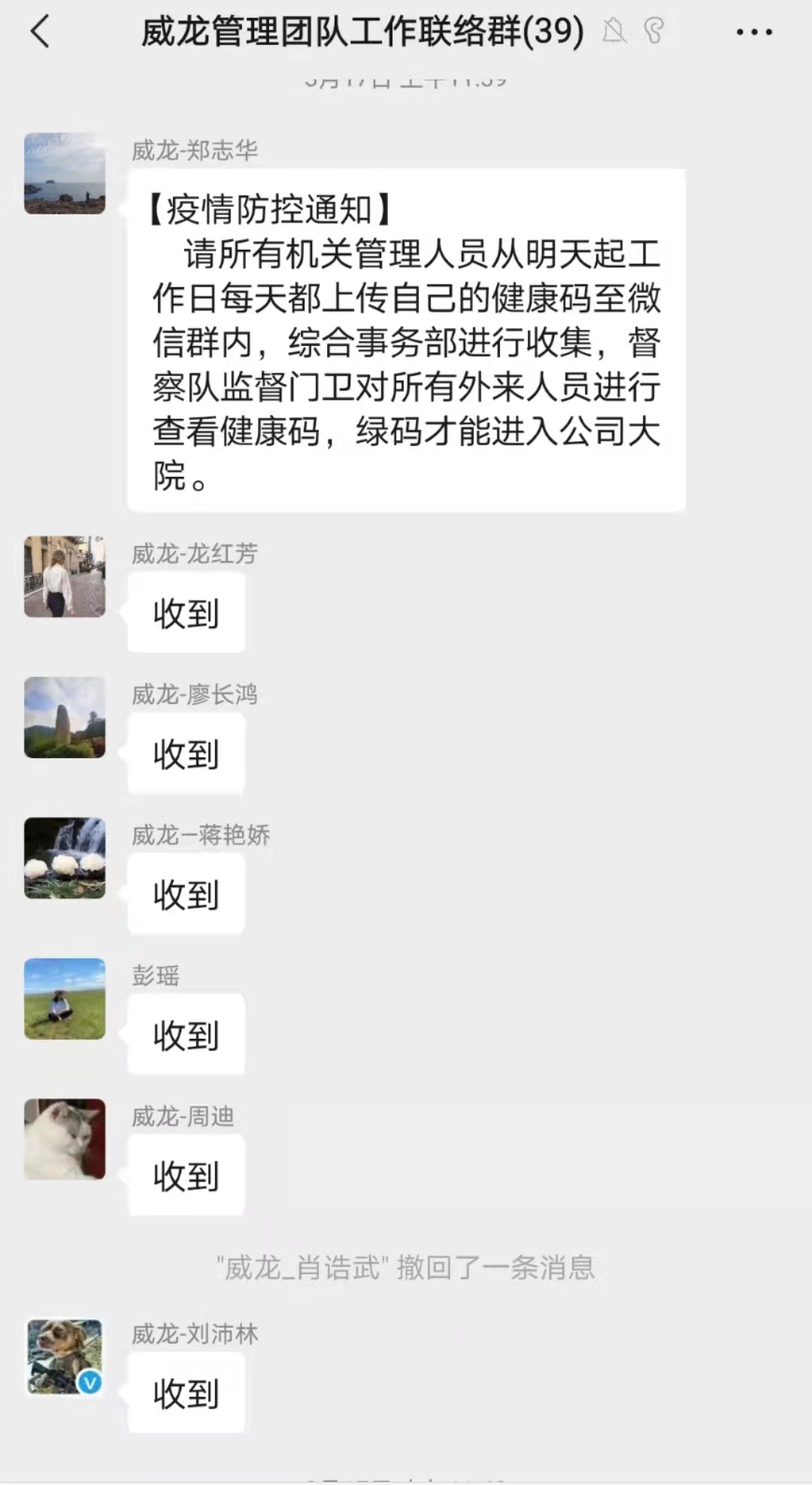
Task: View 彭瑶's profile avatar
Action: [65, 999]
